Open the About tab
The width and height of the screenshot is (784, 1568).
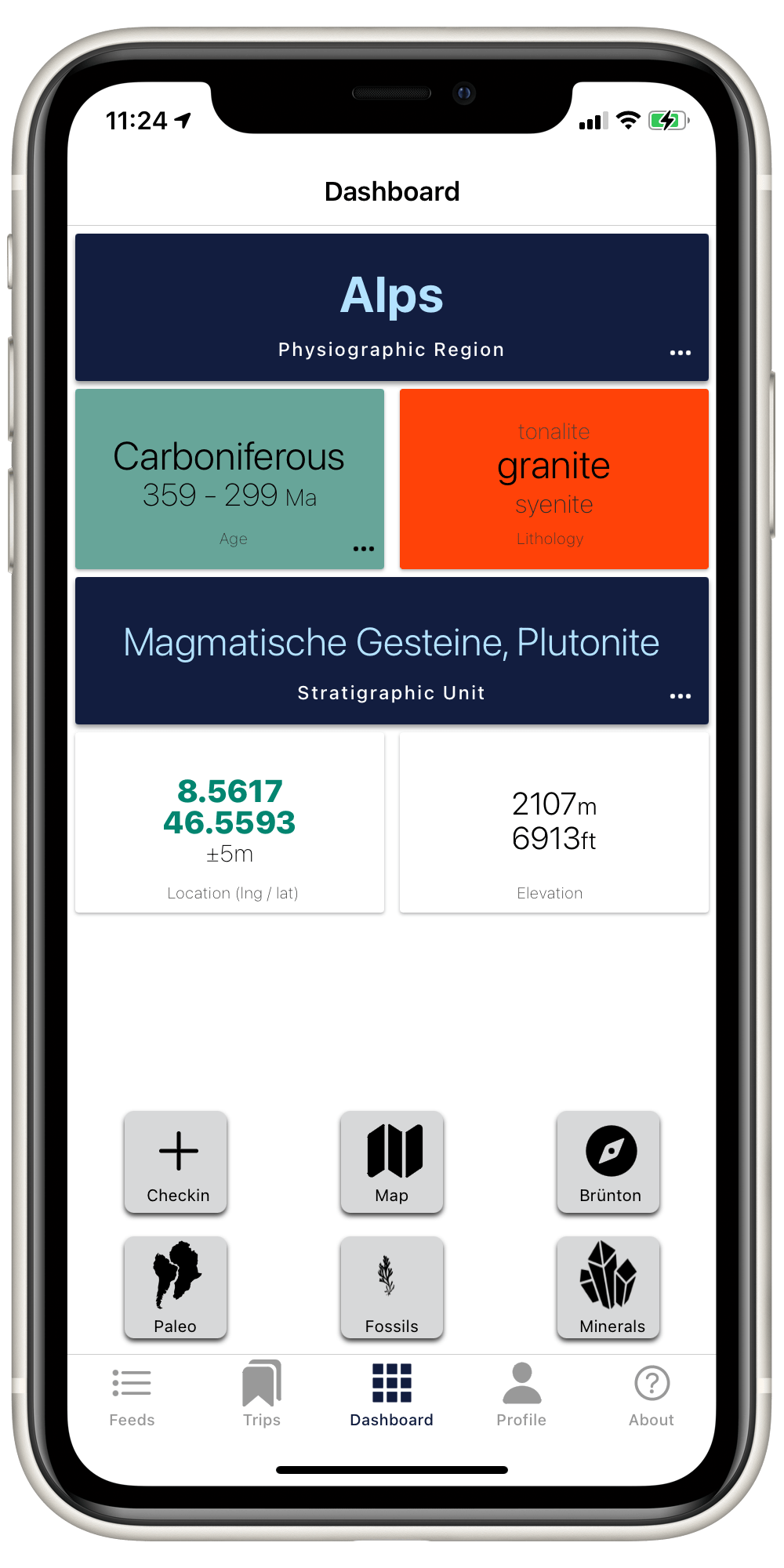point(652,1396)
